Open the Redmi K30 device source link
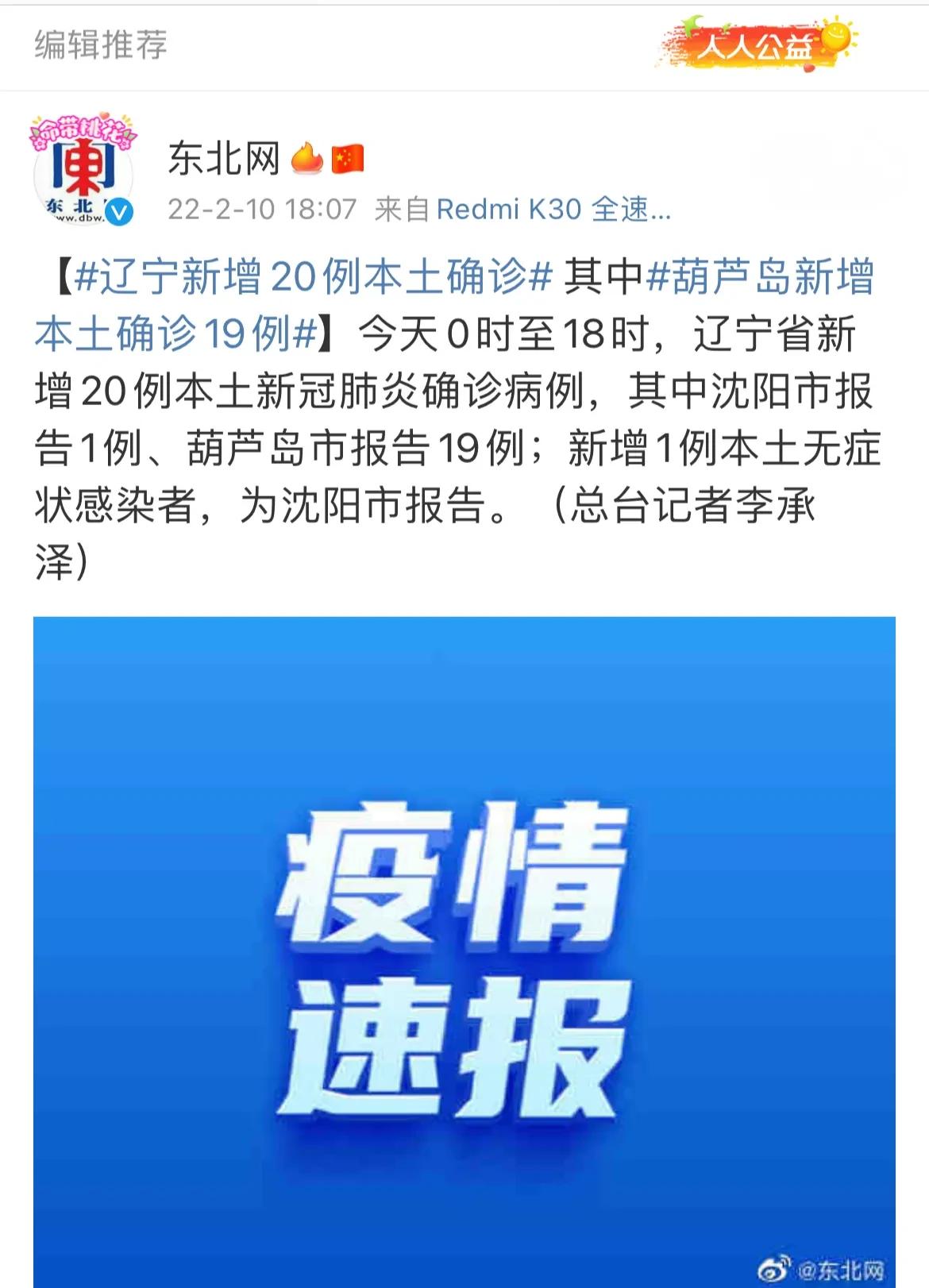Viewport: 929px width, 1288px height. [553, 210]
